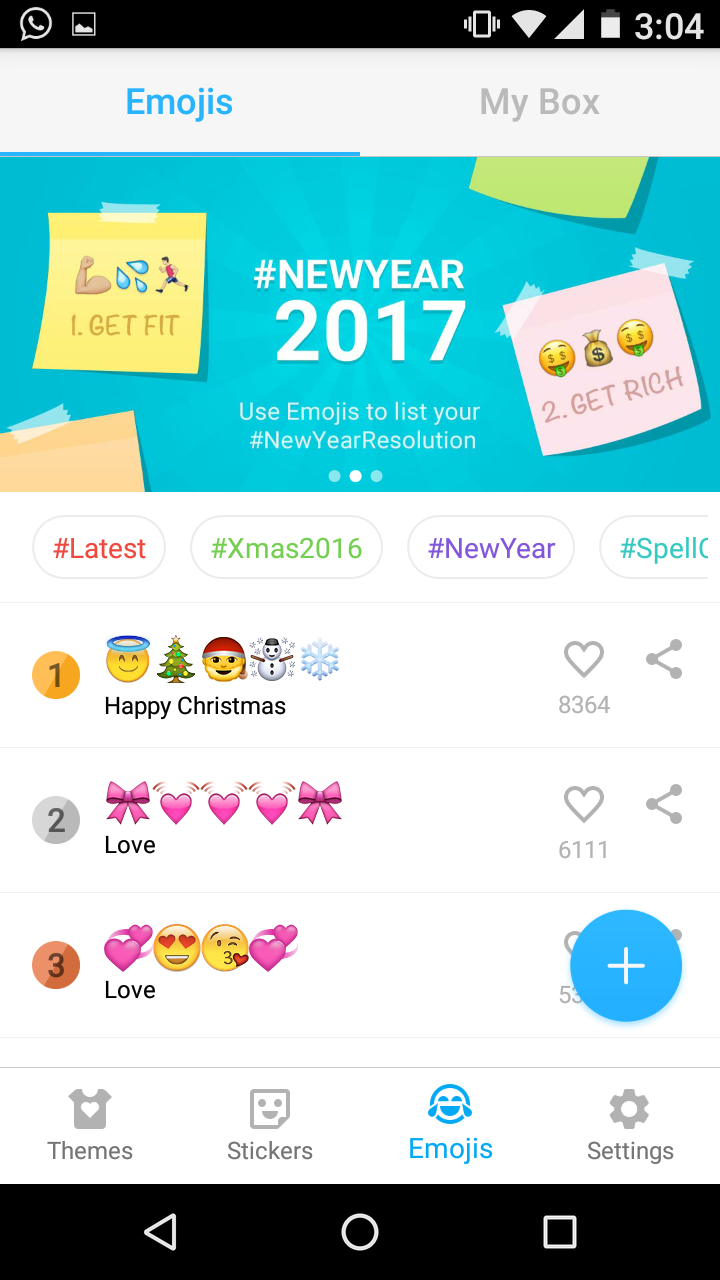Go to the Themes section
Screen dimensions: 720x1280
(x=90, y=1126)
